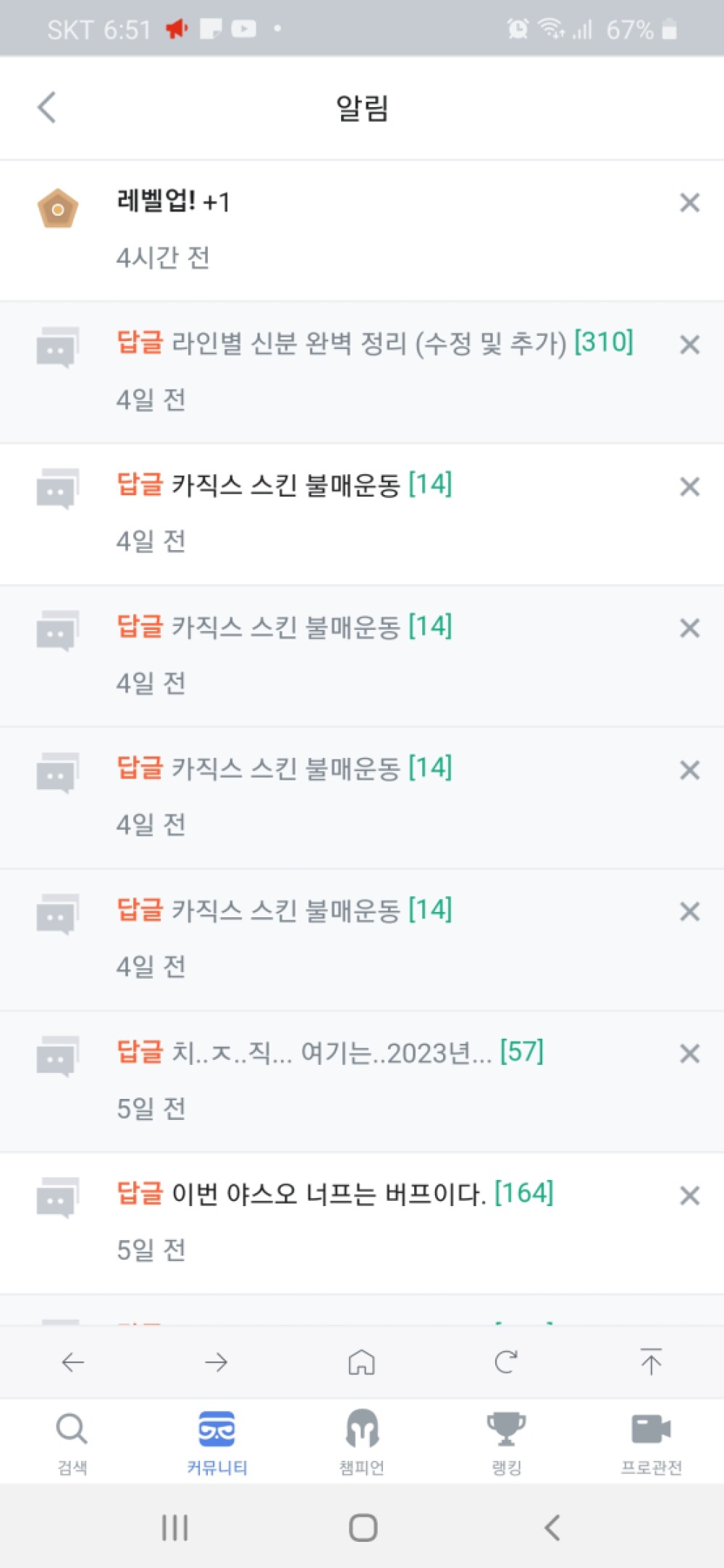
Task: Switch to the 랭킹 tab
Action: click(507, 1442)
